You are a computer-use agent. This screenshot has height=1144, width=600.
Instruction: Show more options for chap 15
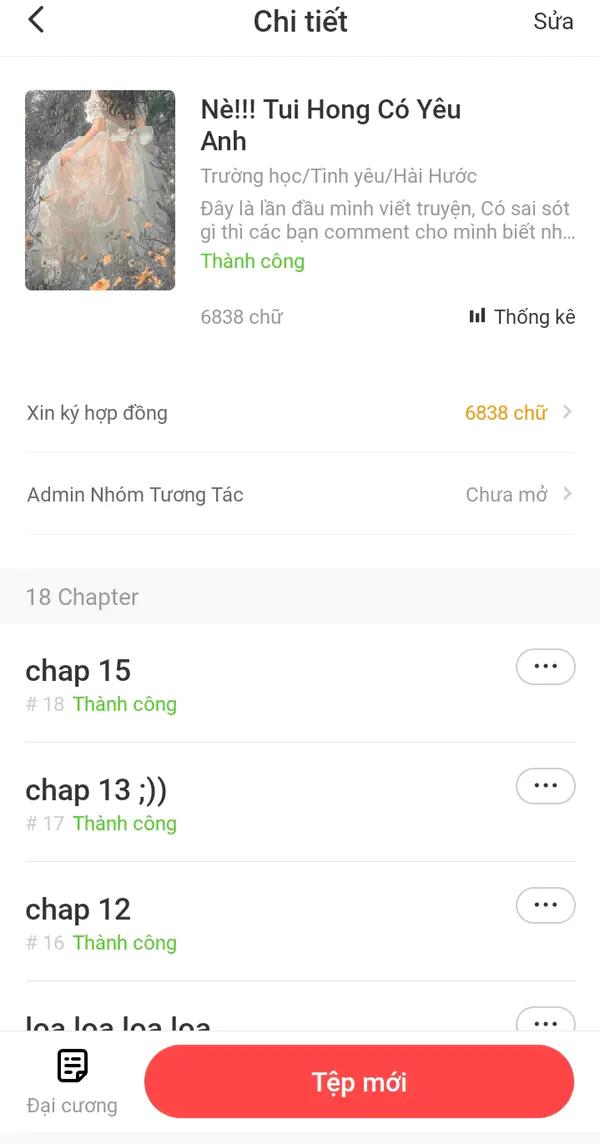point(545,667)
